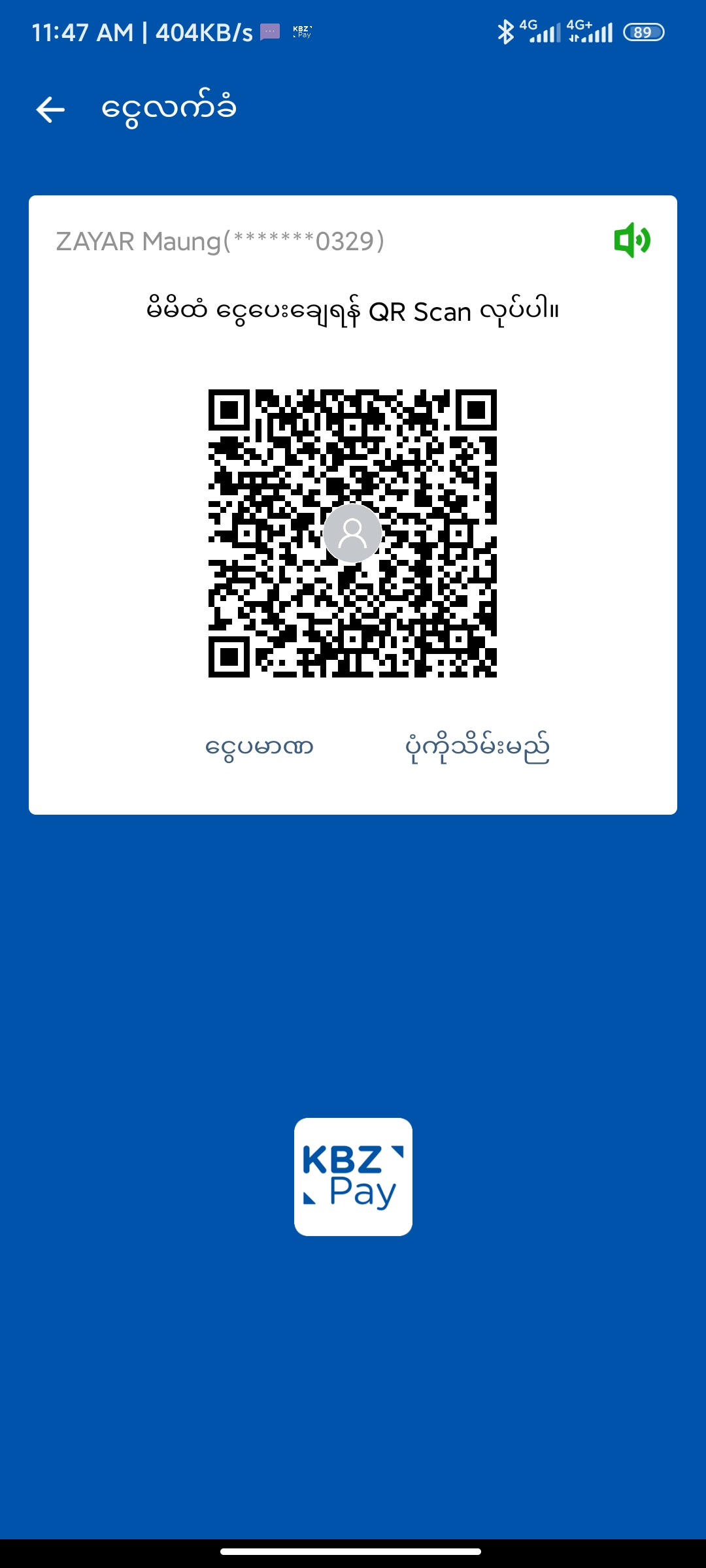Tap ပုံကိုသိမ်းမည် to save the QR image
The width and height of the screenshot is (706, 1568).
tap(477, 747)
